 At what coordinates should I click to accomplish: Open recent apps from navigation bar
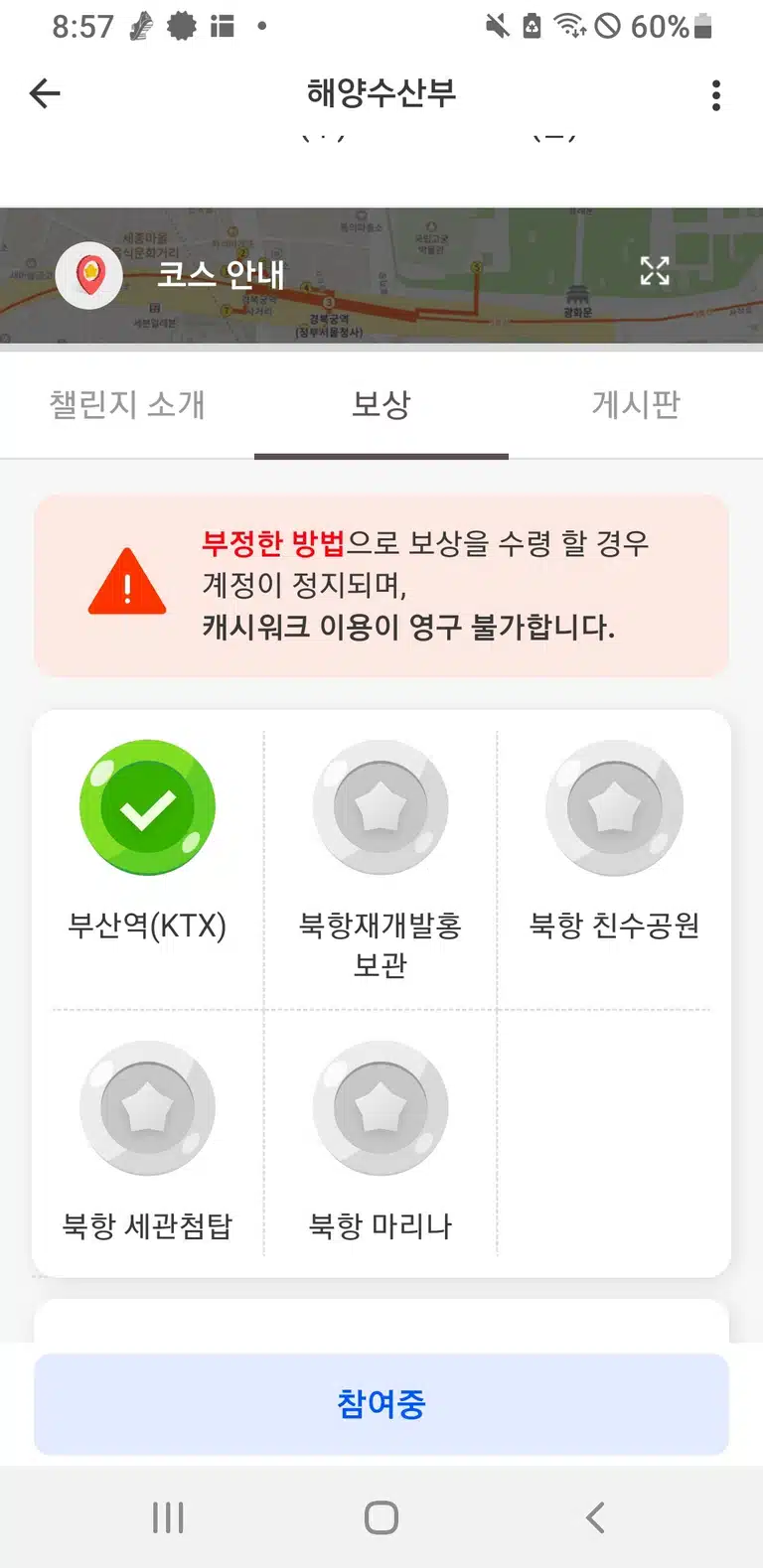[168, 1517]
